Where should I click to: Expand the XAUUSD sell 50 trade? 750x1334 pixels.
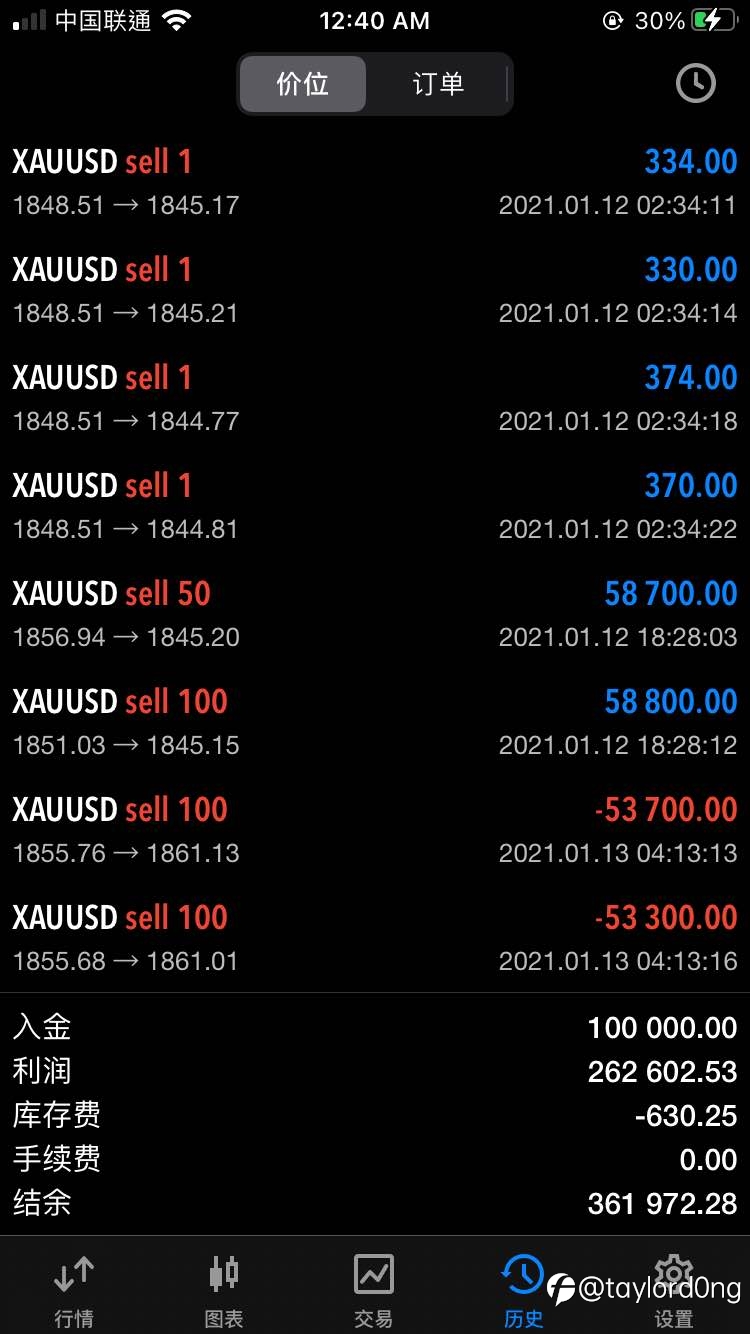(375, 614)
